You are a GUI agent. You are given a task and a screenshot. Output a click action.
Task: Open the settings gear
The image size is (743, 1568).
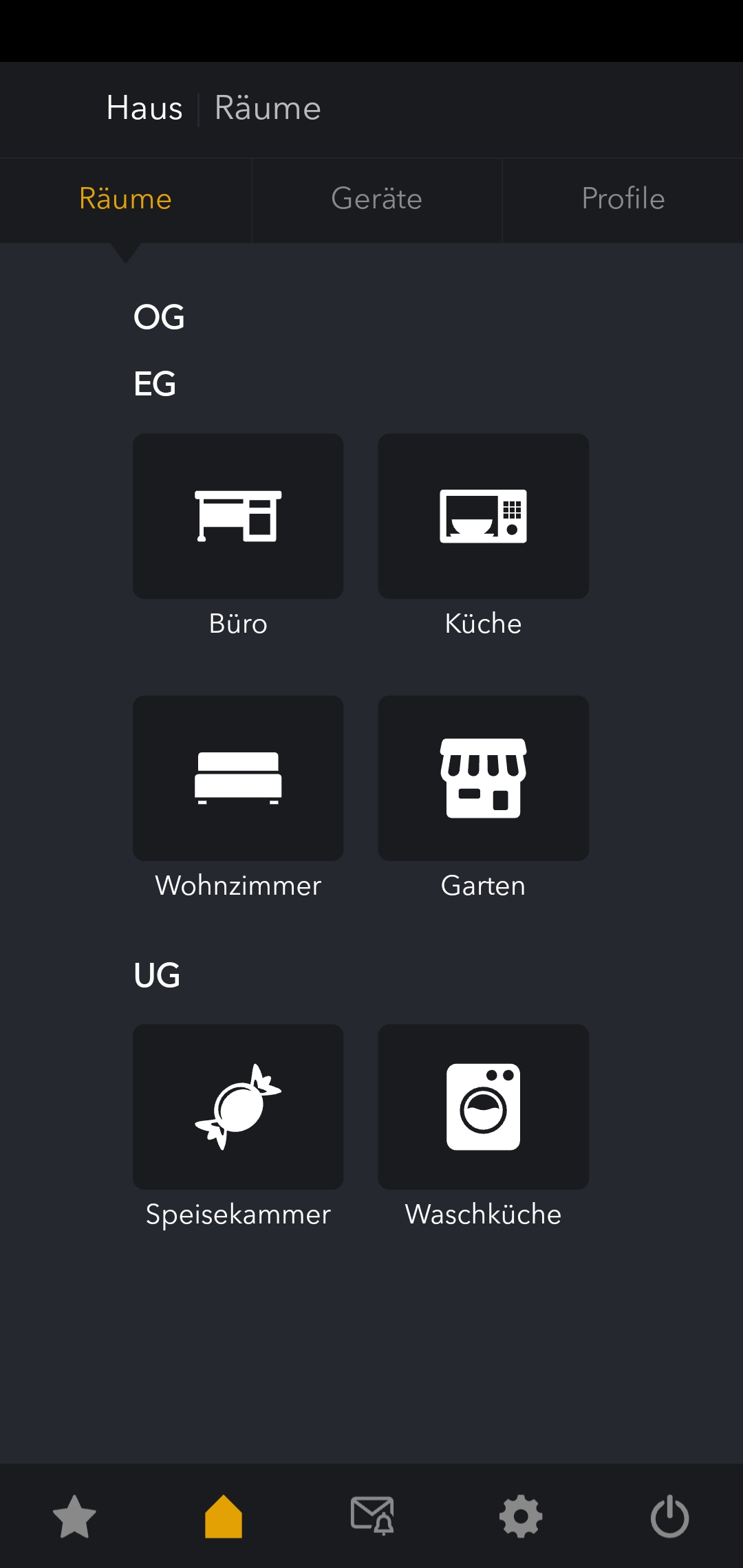coord(521,1516)
